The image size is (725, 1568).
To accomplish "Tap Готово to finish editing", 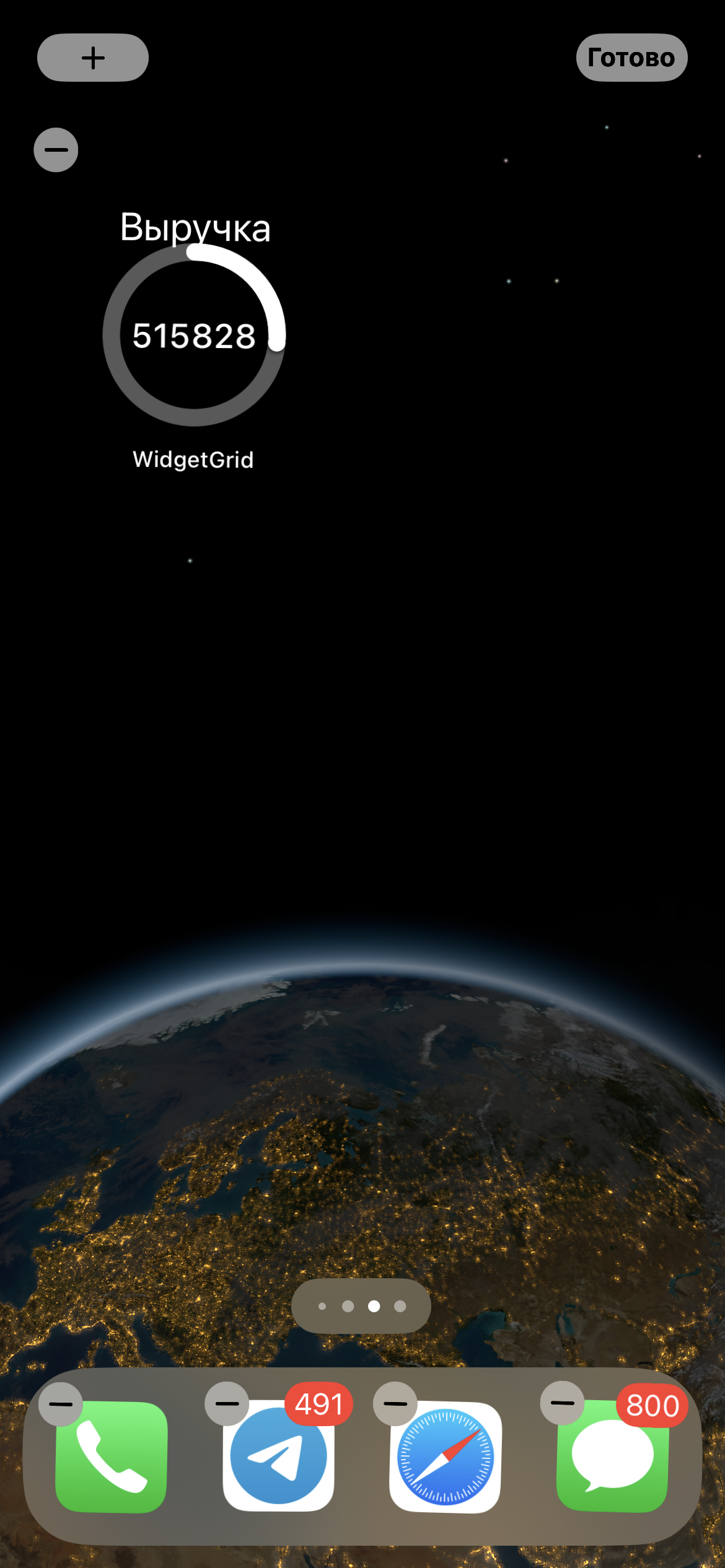I will [x=631, y=58].
